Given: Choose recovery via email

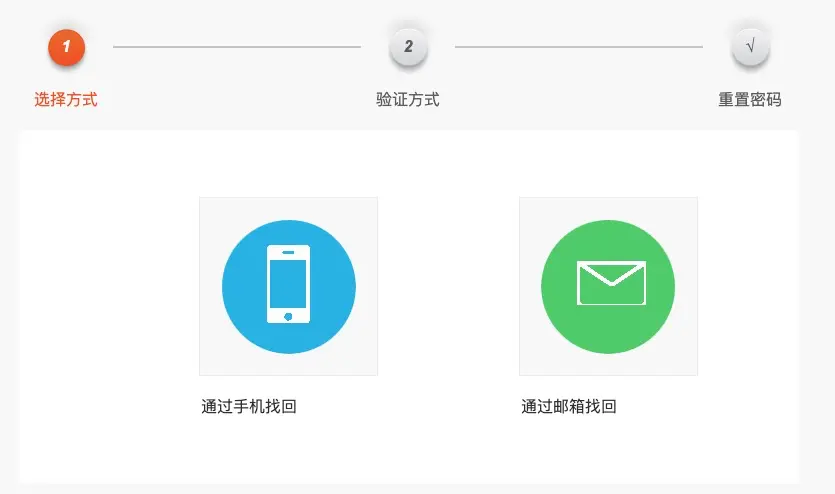Looking at the screenshot, I should (x=608, y=286).
